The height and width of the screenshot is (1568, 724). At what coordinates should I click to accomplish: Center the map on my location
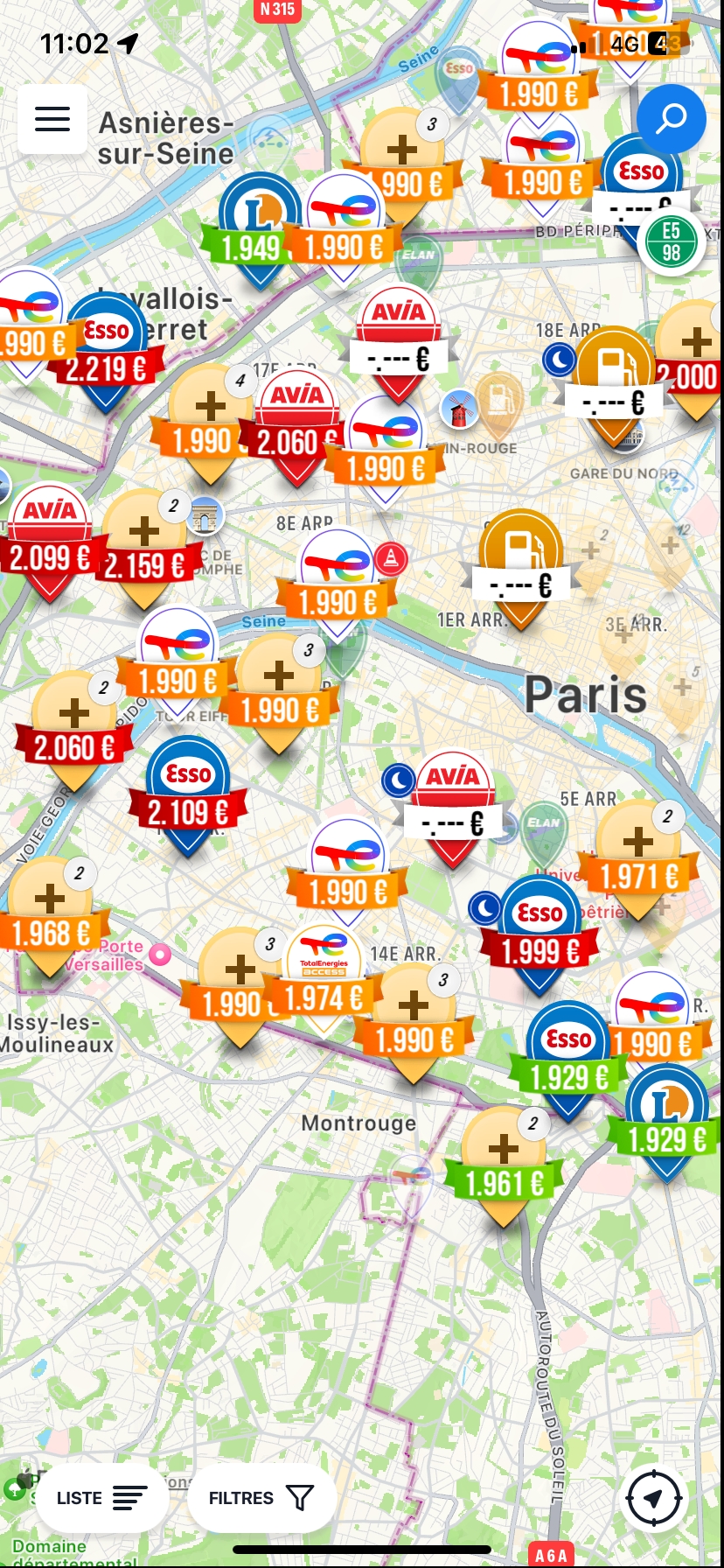tap(654, 1499)
